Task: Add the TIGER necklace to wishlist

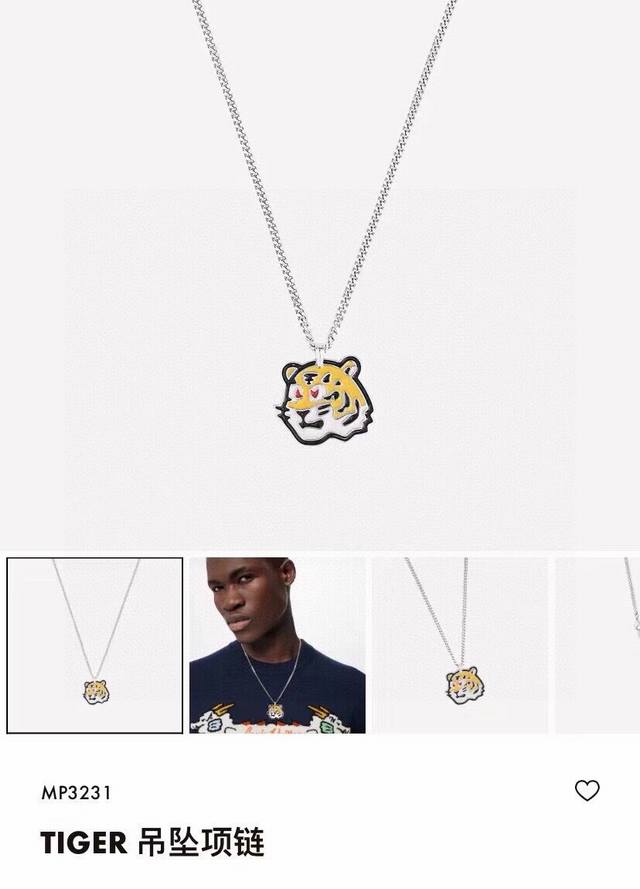Action: coord(587,791)
